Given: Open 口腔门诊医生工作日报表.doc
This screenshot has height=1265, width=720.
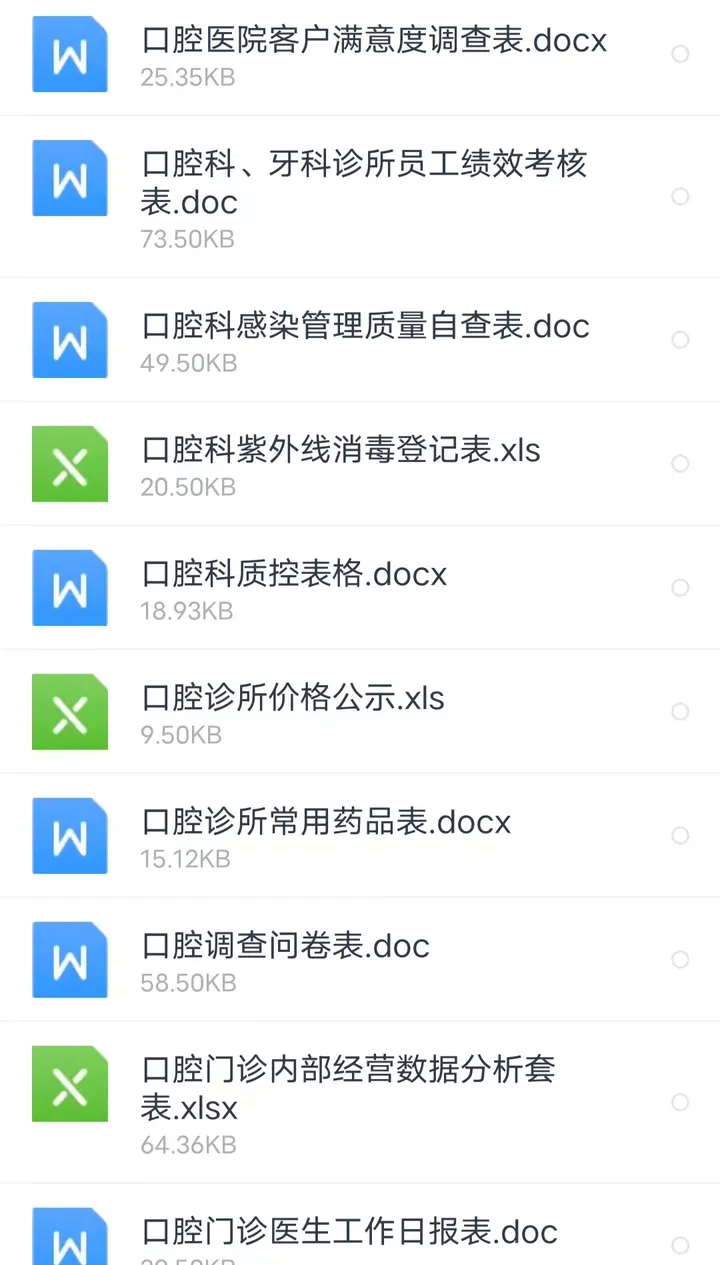Looking at the screenshot, I should pos(360,1225).
